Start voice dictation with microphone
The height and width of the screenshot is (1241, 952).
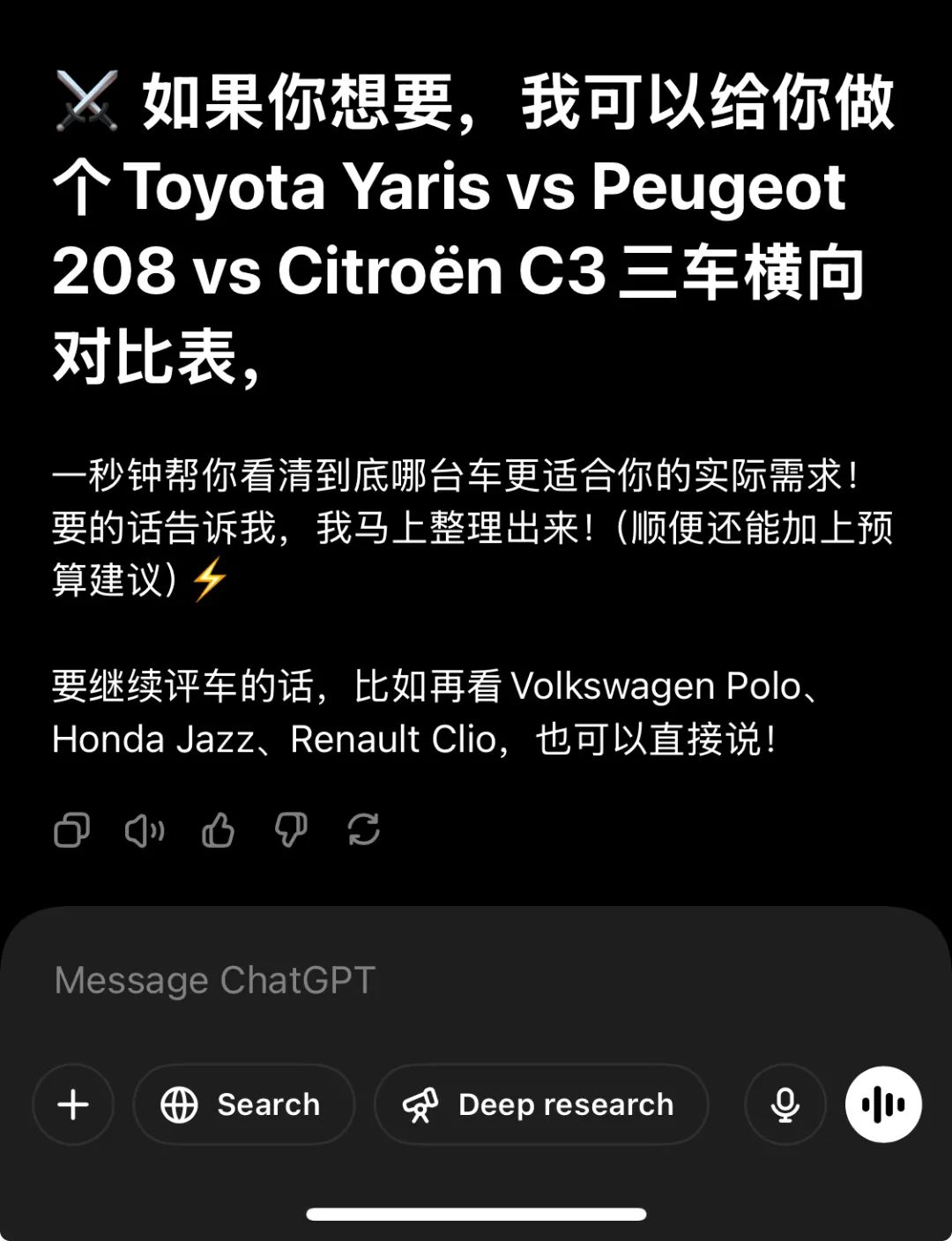(785, 1104)
